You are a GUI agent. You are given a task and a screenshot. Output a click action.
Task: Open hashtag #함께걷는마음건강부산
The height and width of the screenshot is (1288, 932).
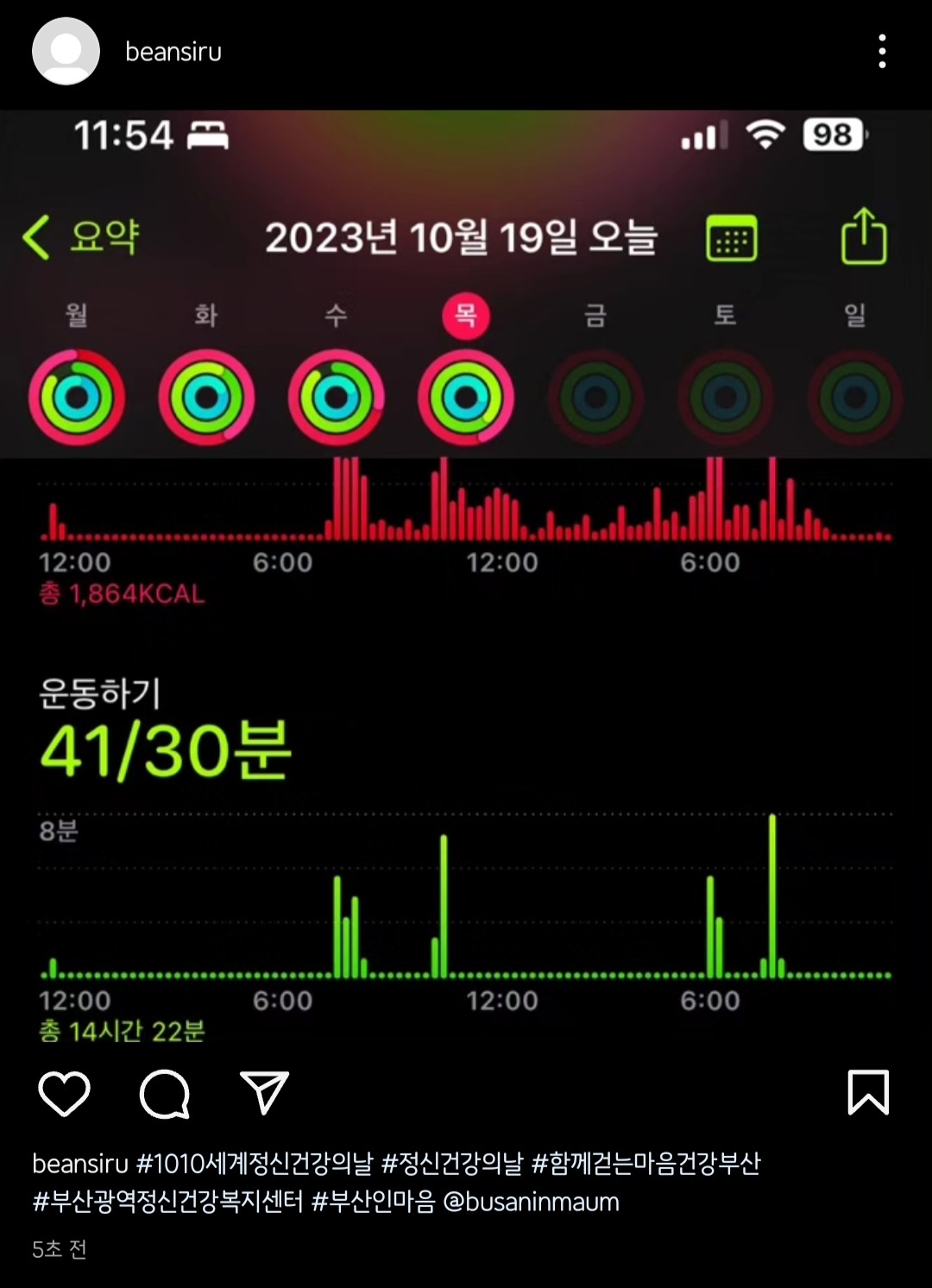(x=645, y=1164)
